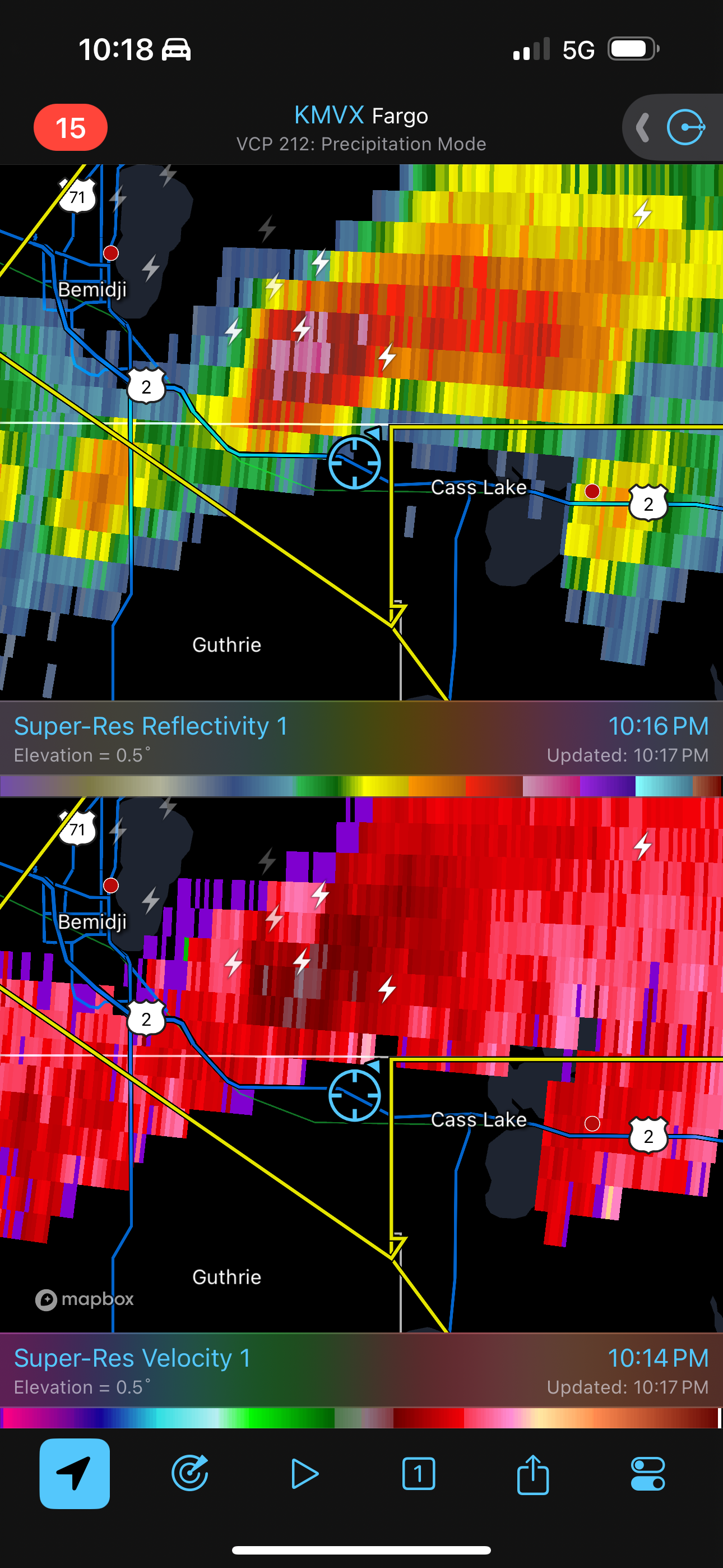
Task: Open the 15 active warnings badge
Action: tap(70, 127)
